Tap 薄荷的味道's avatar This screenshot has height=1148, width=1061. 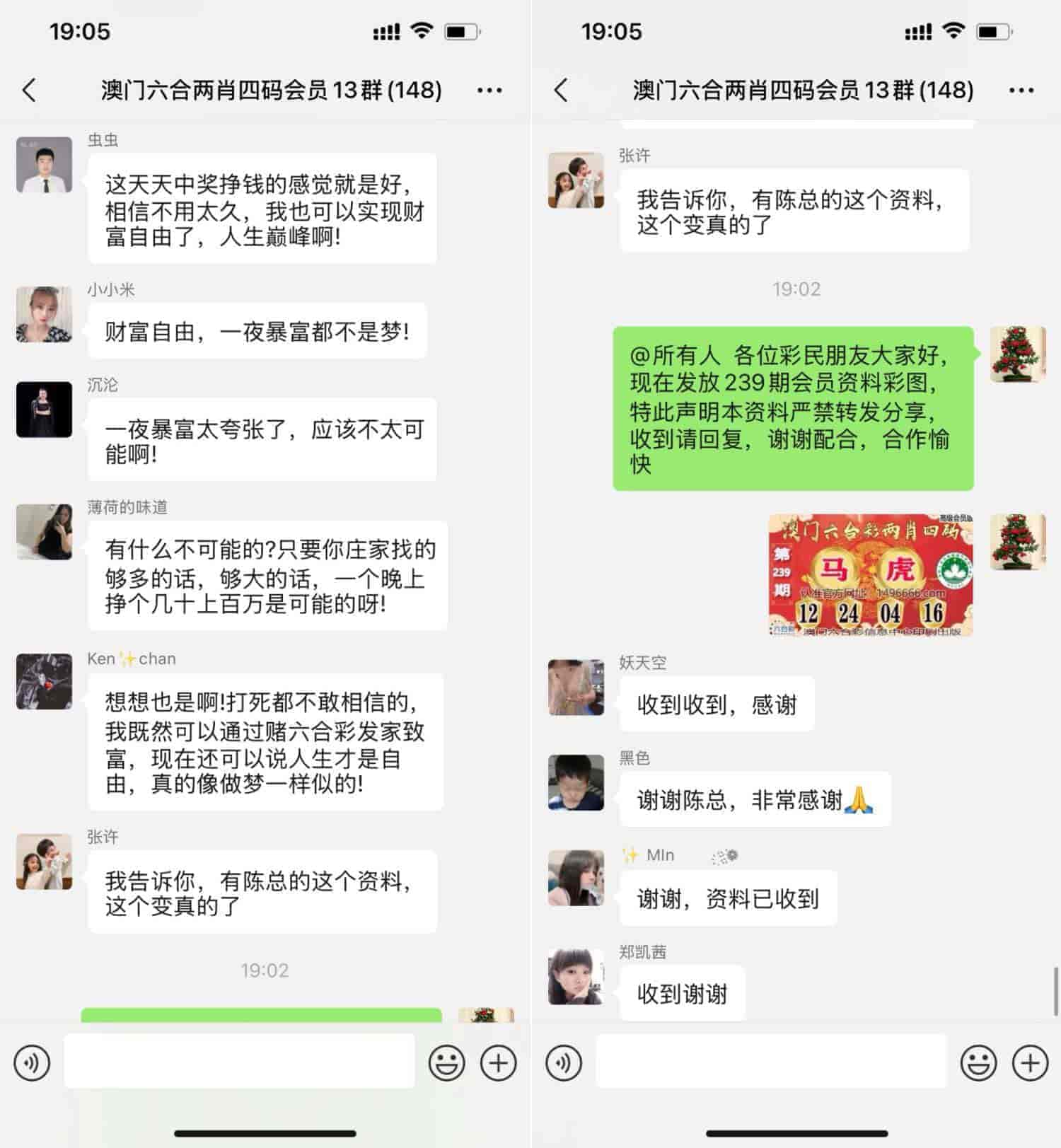click(44, 532)
